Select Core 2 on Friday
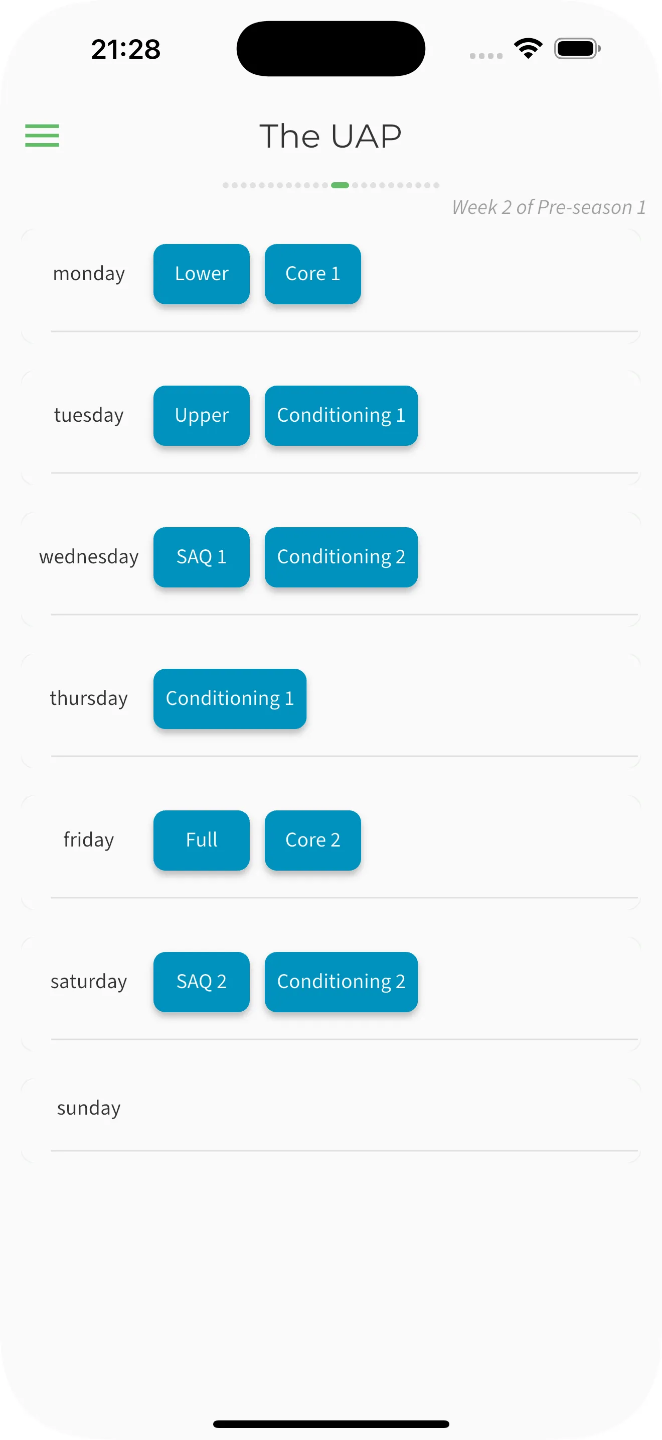Viewport: 662px width, 1440px height. click(312, 840)
